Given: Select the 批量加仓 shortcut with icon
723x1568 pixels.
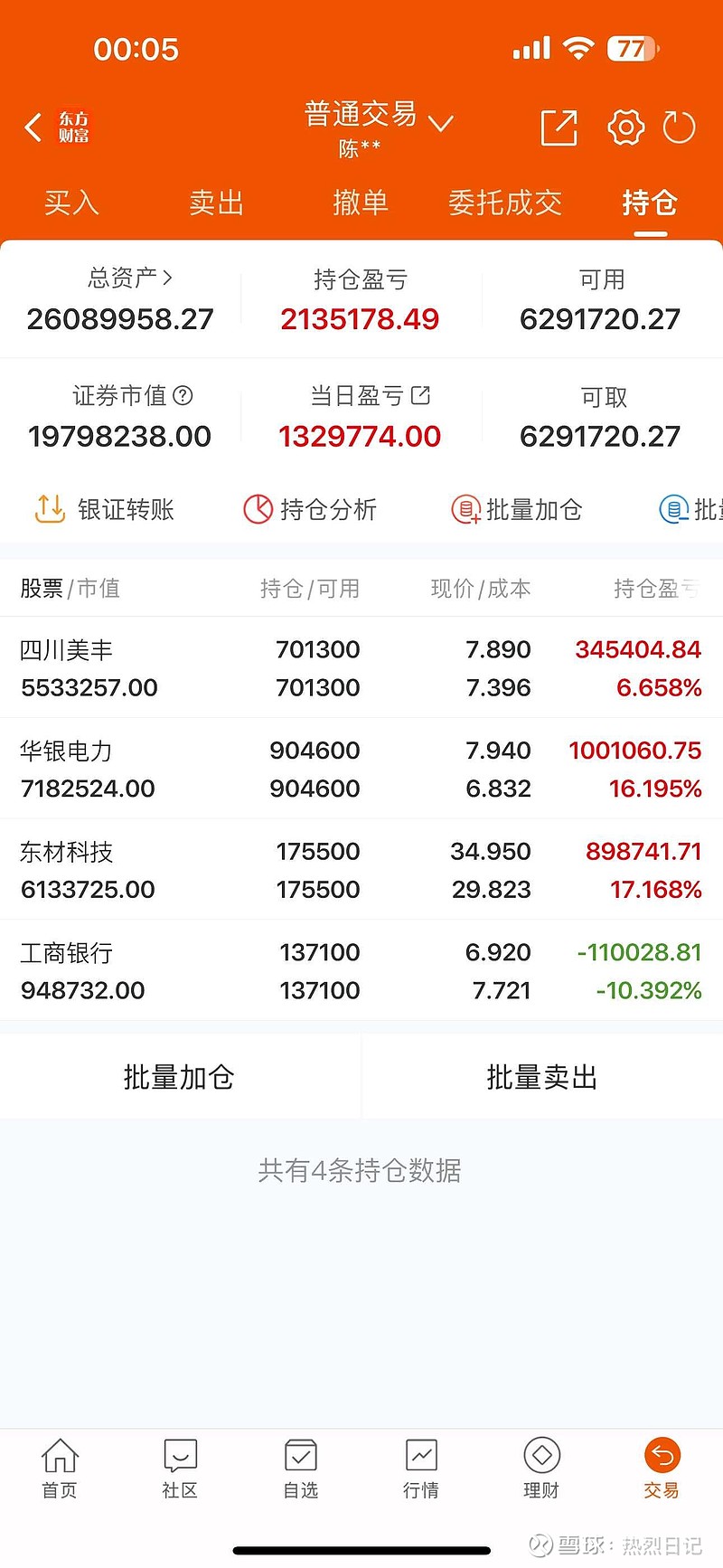Looking at the screenshot, I should [517, 509].
